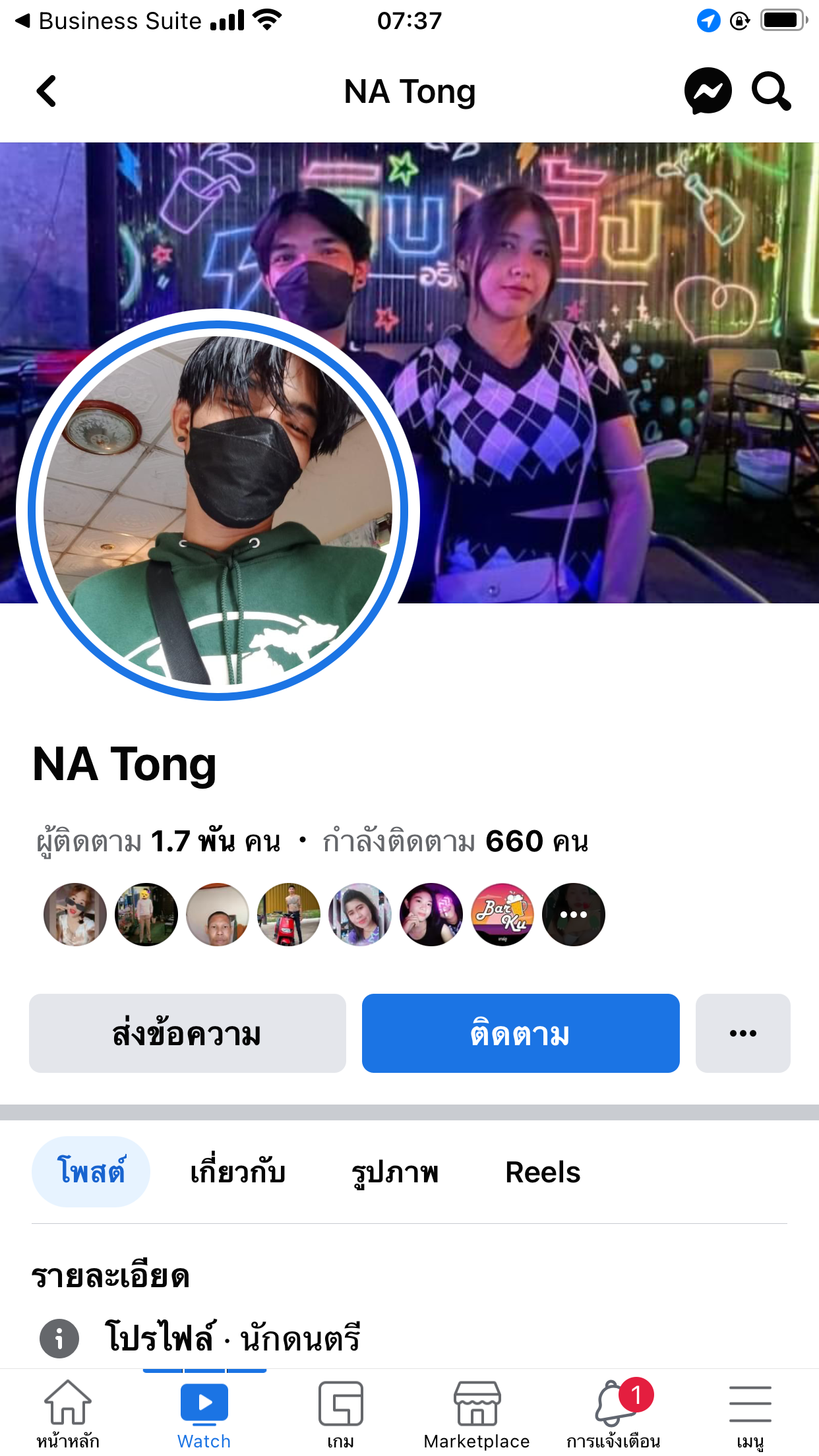Image resolution: width=819 pixels, height=1456 pixels.
Task: Go back using the arrow icon
Action: [x=46, y=91]
